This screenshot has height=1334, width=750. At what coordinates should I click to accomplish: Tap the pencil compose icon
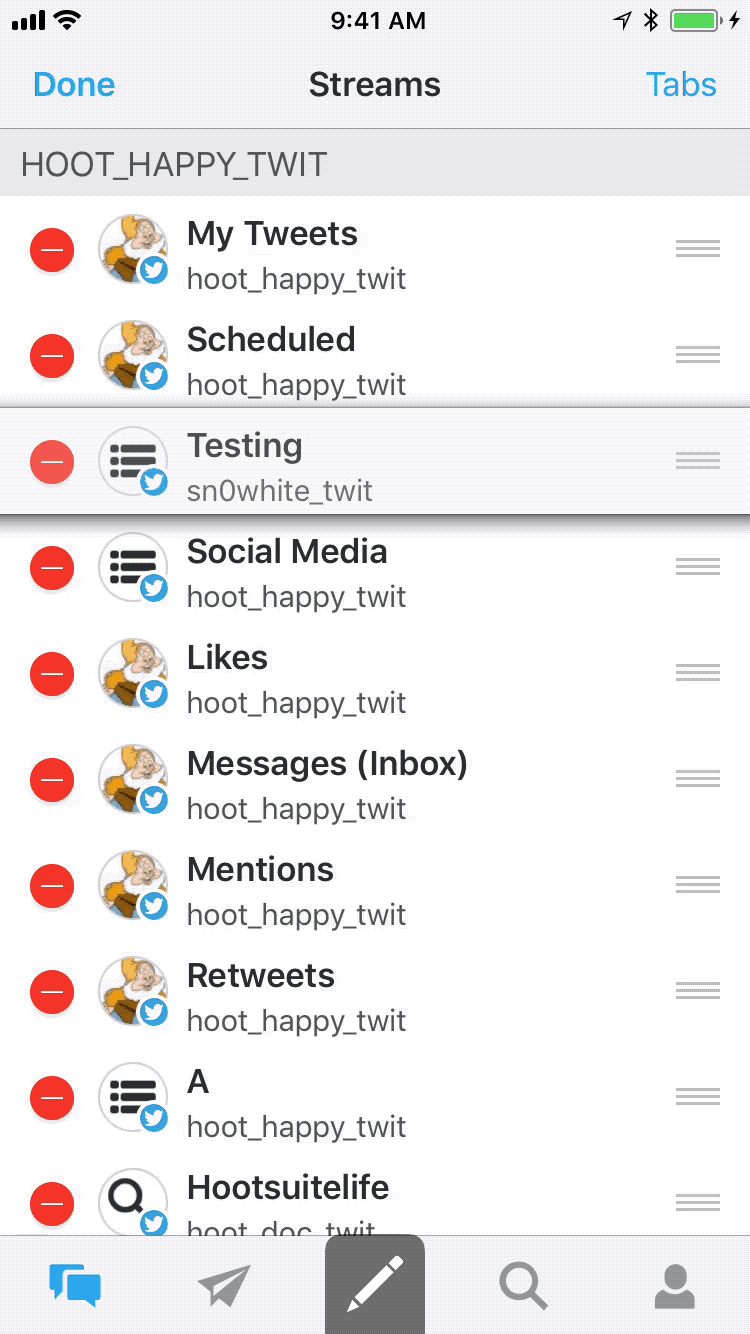374,1286
